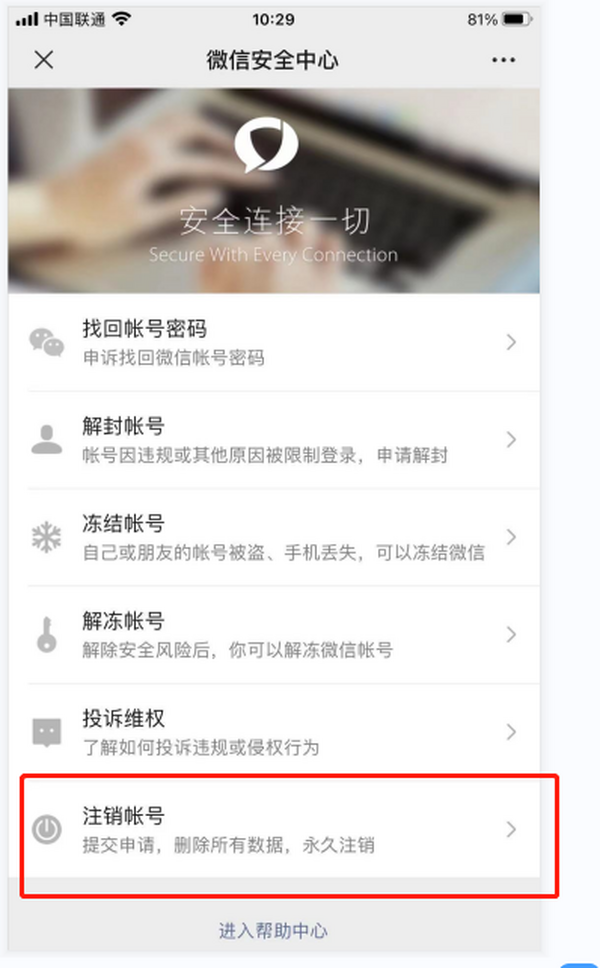This screenshot has height=968, width=600.
Task: Choose 注销帐号 to cancel account
Action: tap(273, 830)
